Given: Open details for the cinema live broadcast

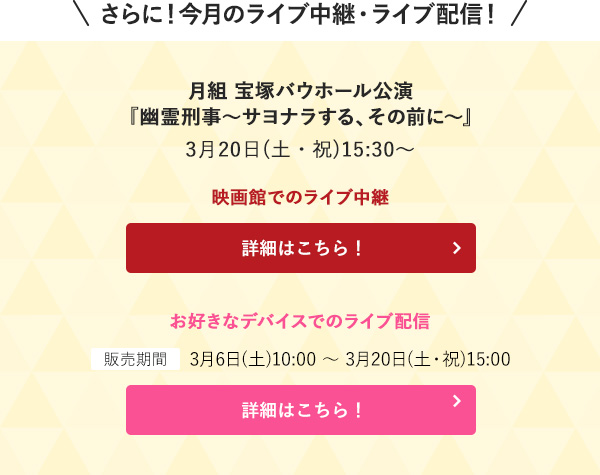Looking at the screenshot, I should pyautogui.click(x=301, y=248).
